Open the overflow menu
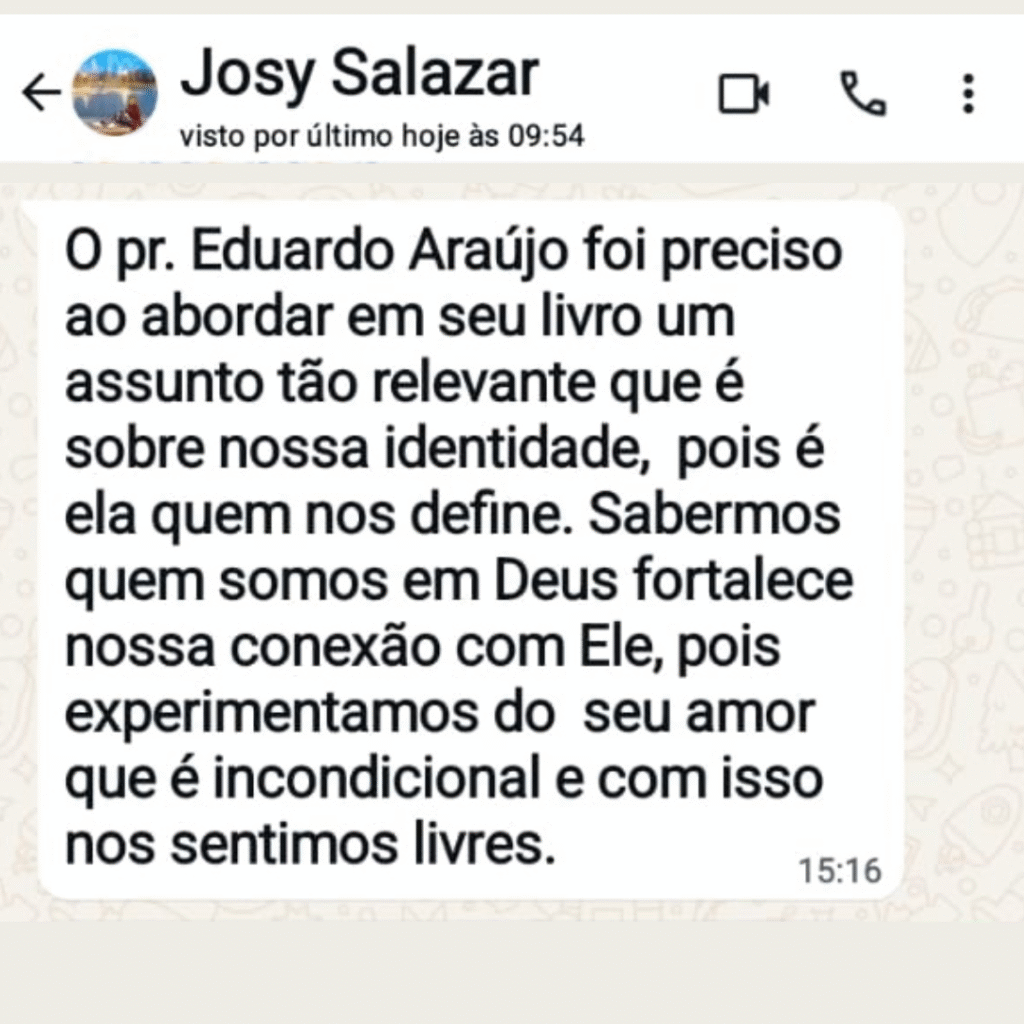The image size is (1024, 1024). click(x=967, y=94)
